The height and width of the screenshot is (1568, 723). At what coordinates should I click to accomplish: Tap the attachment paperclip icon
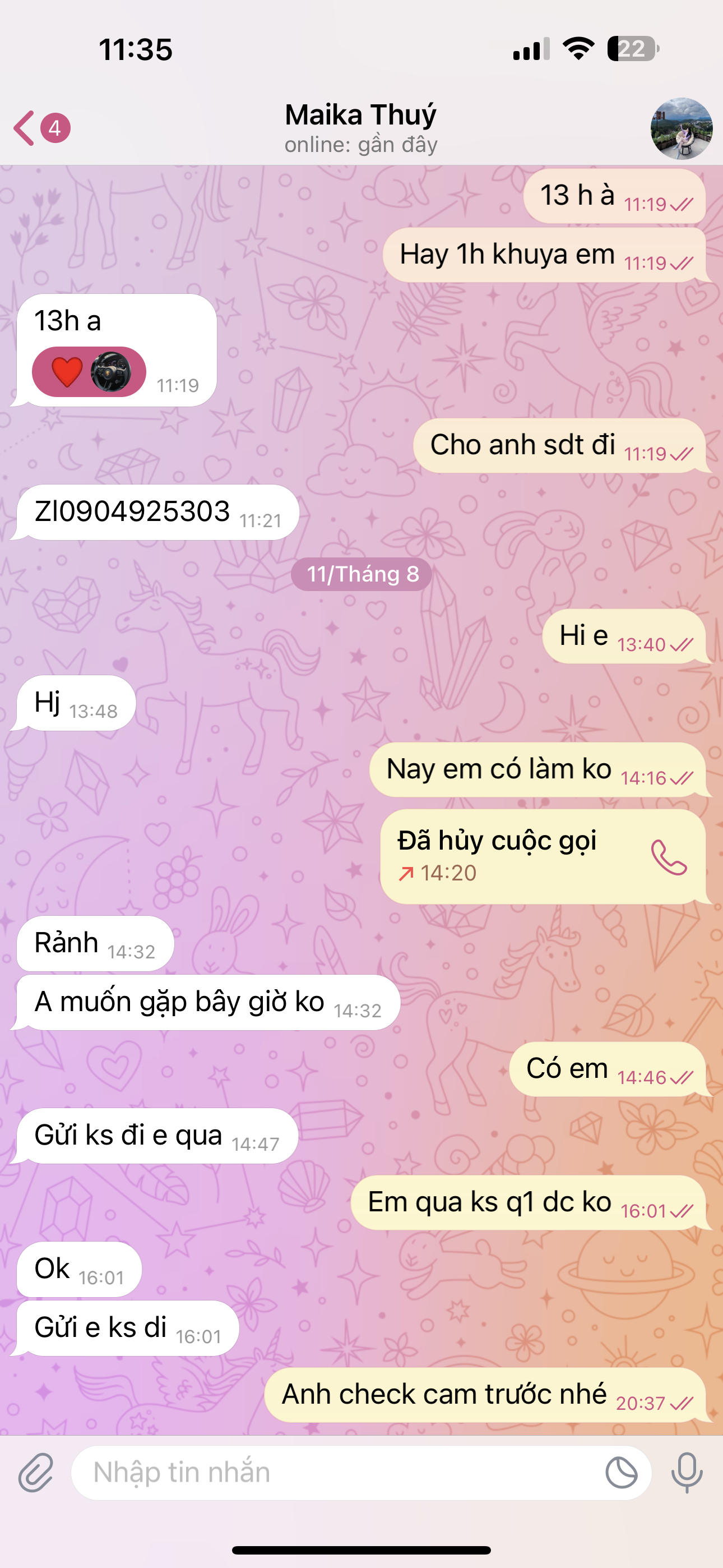(36, 1473)
